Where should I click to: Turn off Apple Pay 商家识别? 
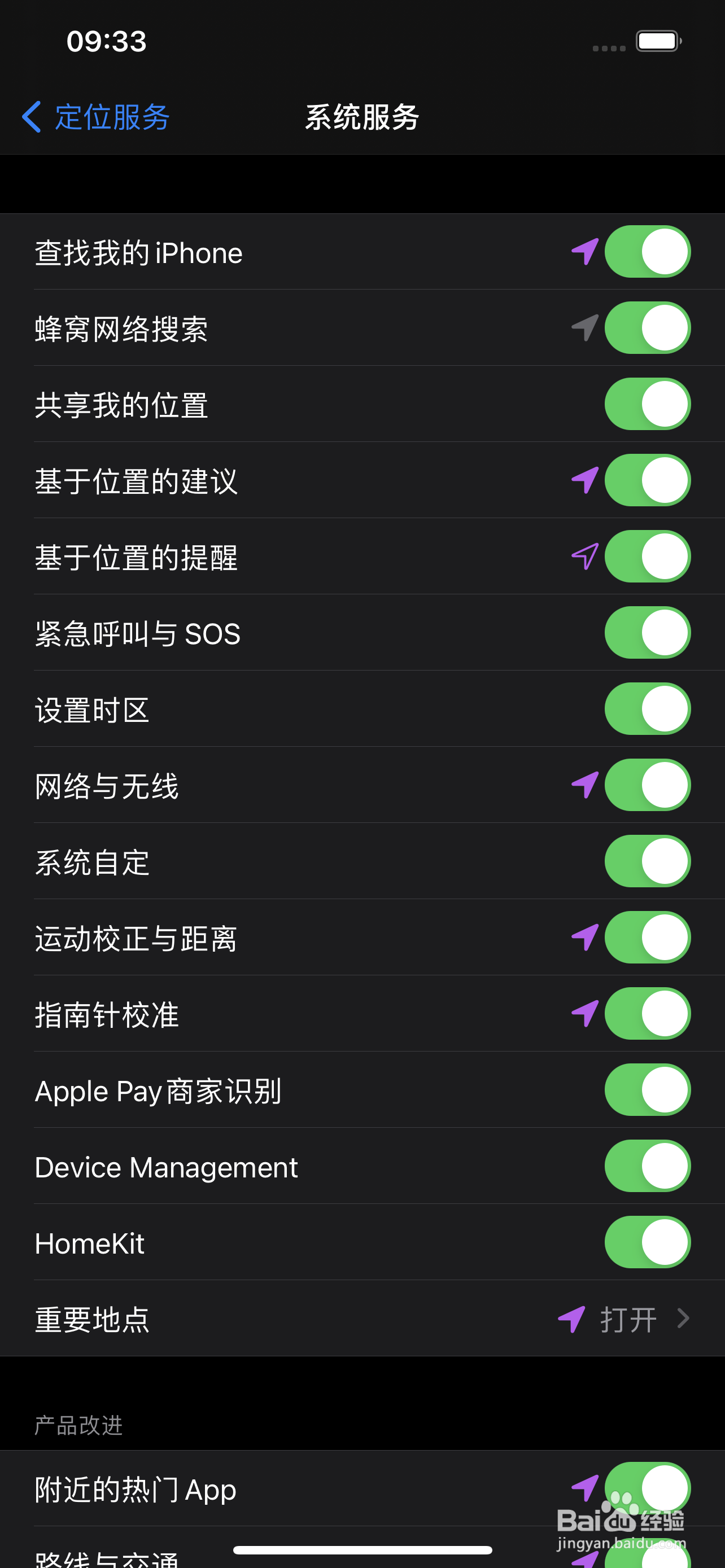click(x=647, y=1089)
